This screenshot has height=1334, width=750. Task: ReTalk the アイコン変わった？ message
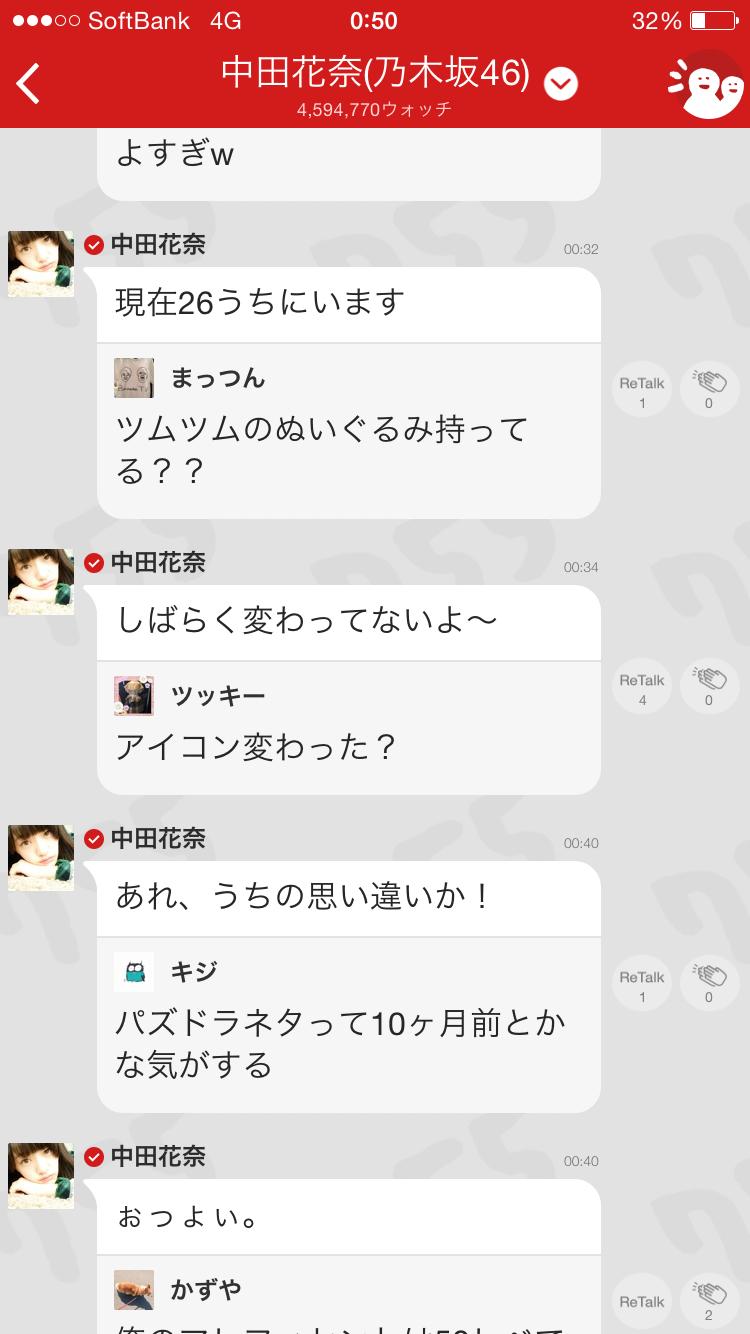[x=642, y=688]
